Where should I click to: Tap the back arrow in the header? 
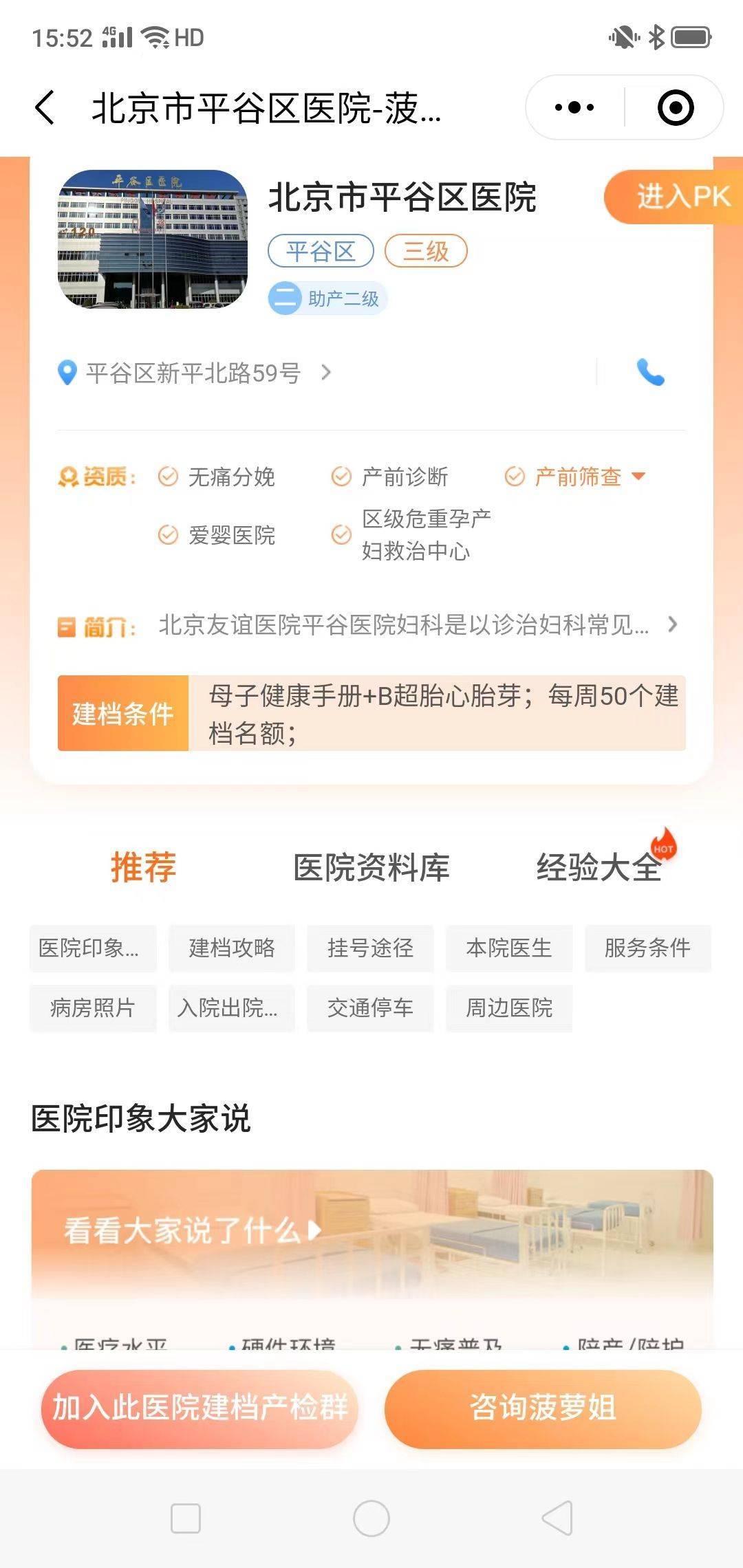tap(43, 108)
